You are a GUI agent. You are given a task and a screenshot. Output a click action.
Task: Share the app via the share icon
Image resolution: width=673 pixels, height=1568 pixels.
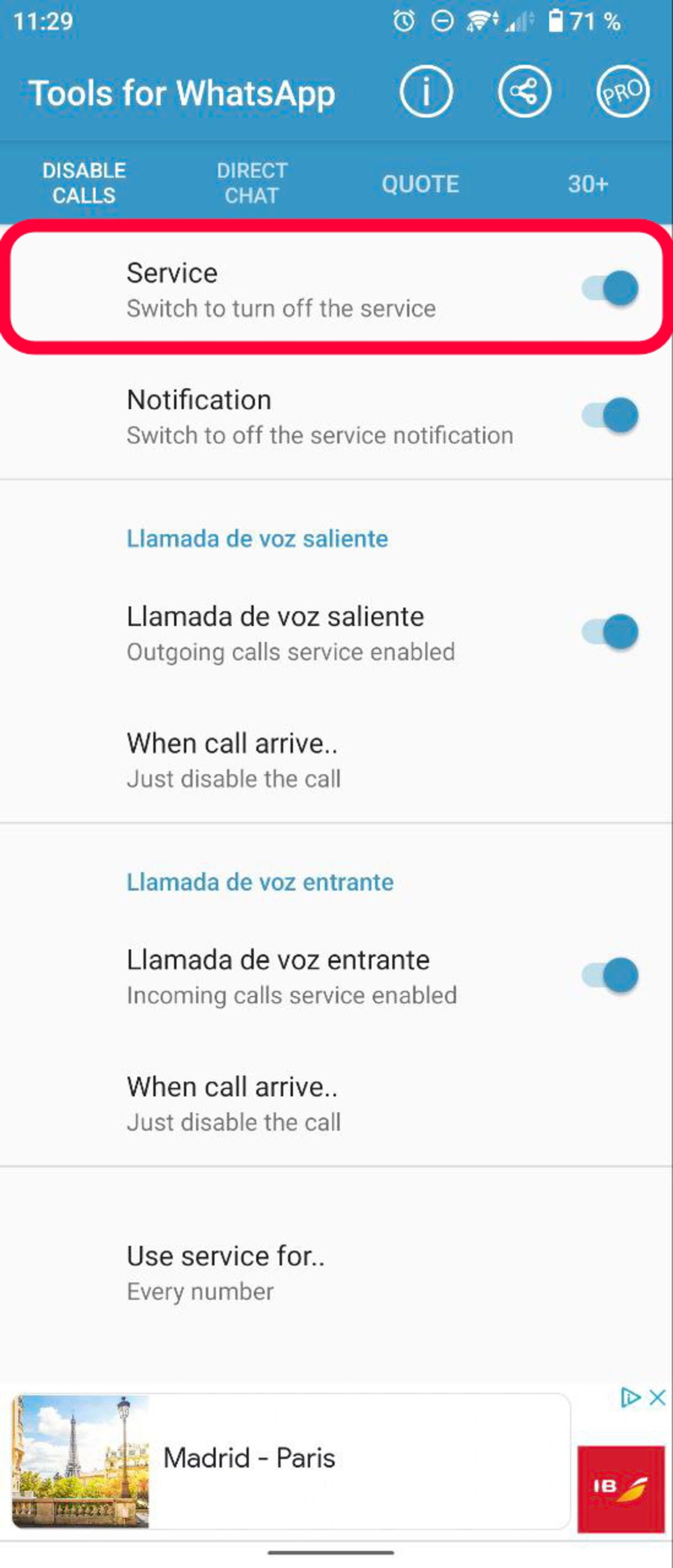click(x=524, y=92)
